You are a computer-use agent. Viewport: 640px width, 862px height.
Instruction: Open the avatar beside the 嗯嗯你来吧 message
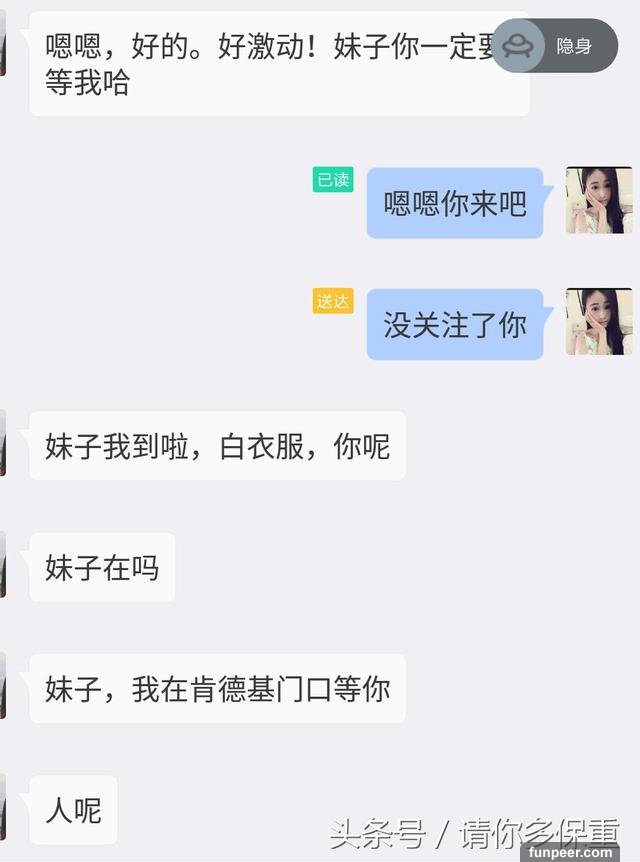(x=599, y=201)
